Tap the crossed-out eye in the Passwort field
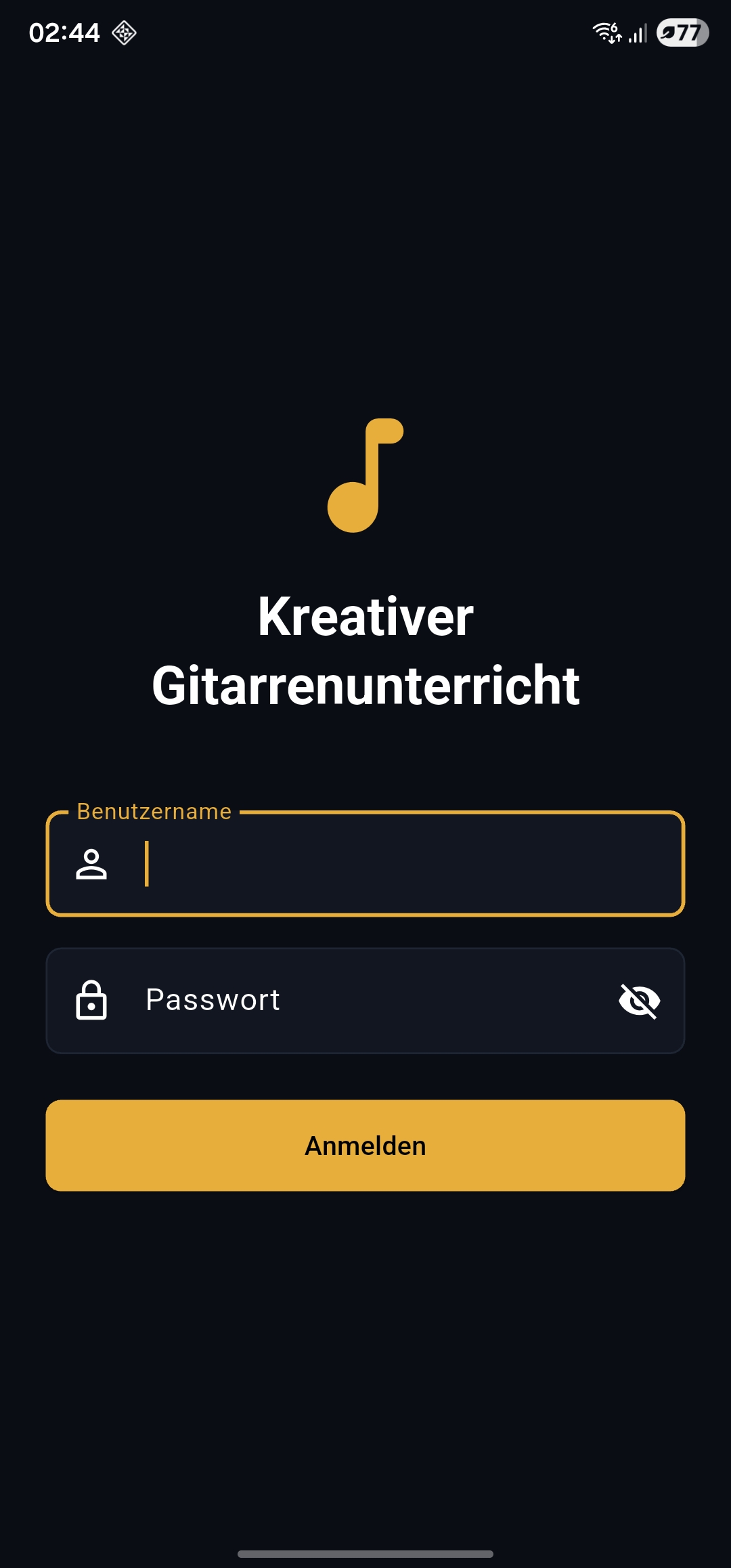Image resolution: width=731 pixels, height=1568 pixels. (639, 1000)
